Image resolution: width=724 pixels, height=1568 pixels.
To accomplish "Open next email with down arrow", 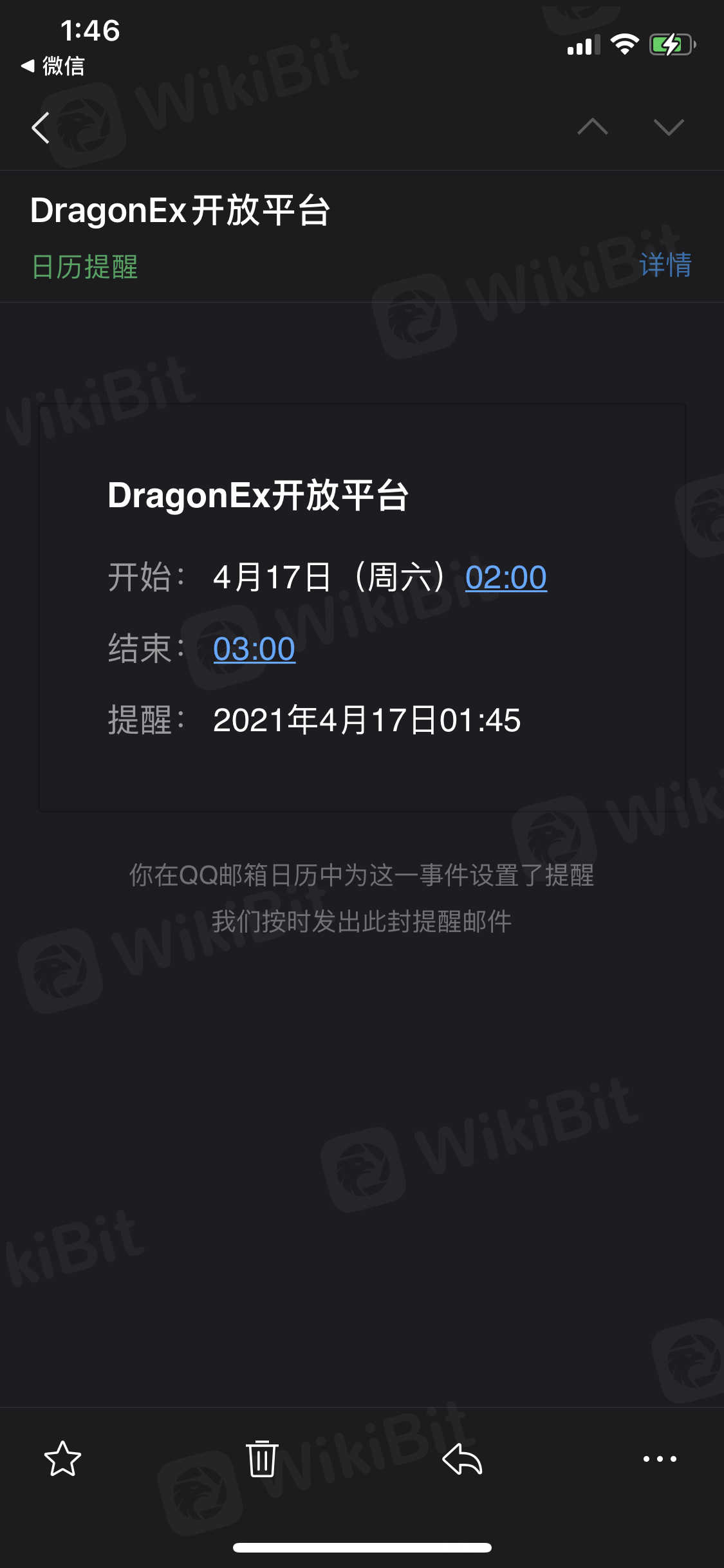I will click(668, 127).
